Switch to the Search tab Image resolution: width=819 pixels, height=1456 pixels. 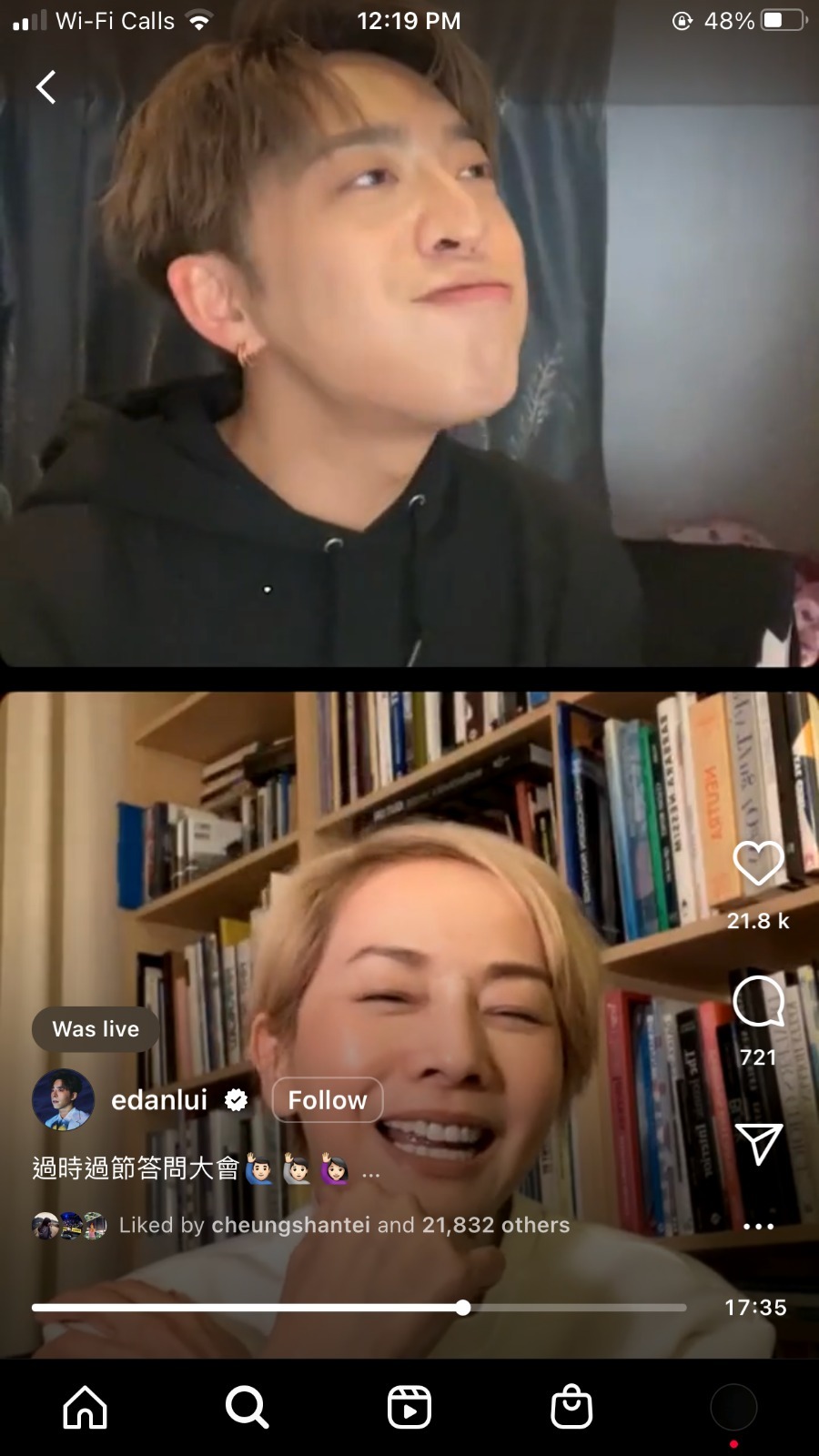tap(247, 1407)
